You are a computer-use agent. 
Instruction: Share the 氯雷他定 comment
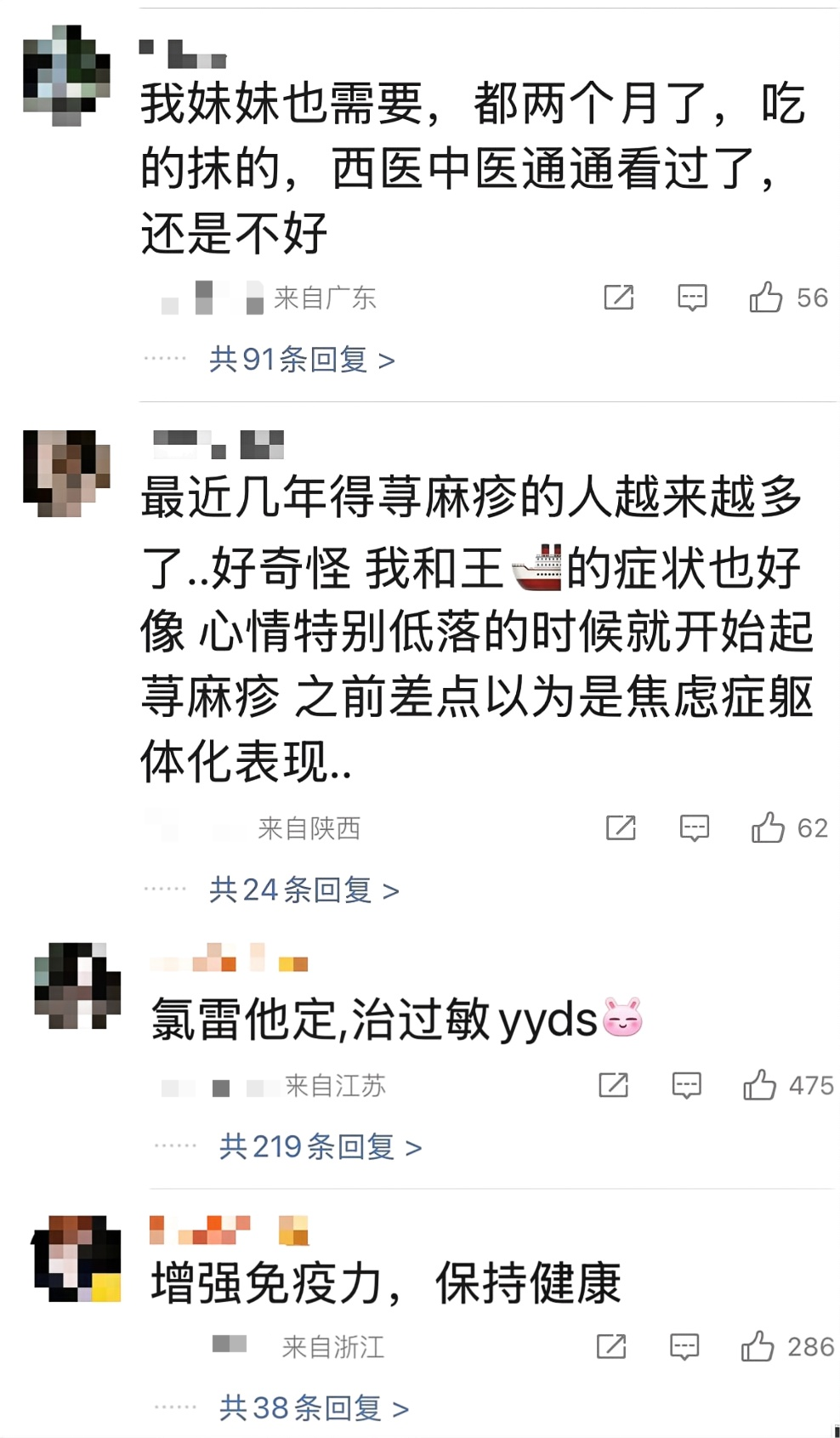pyautogui.click(x=613, y=1084)
